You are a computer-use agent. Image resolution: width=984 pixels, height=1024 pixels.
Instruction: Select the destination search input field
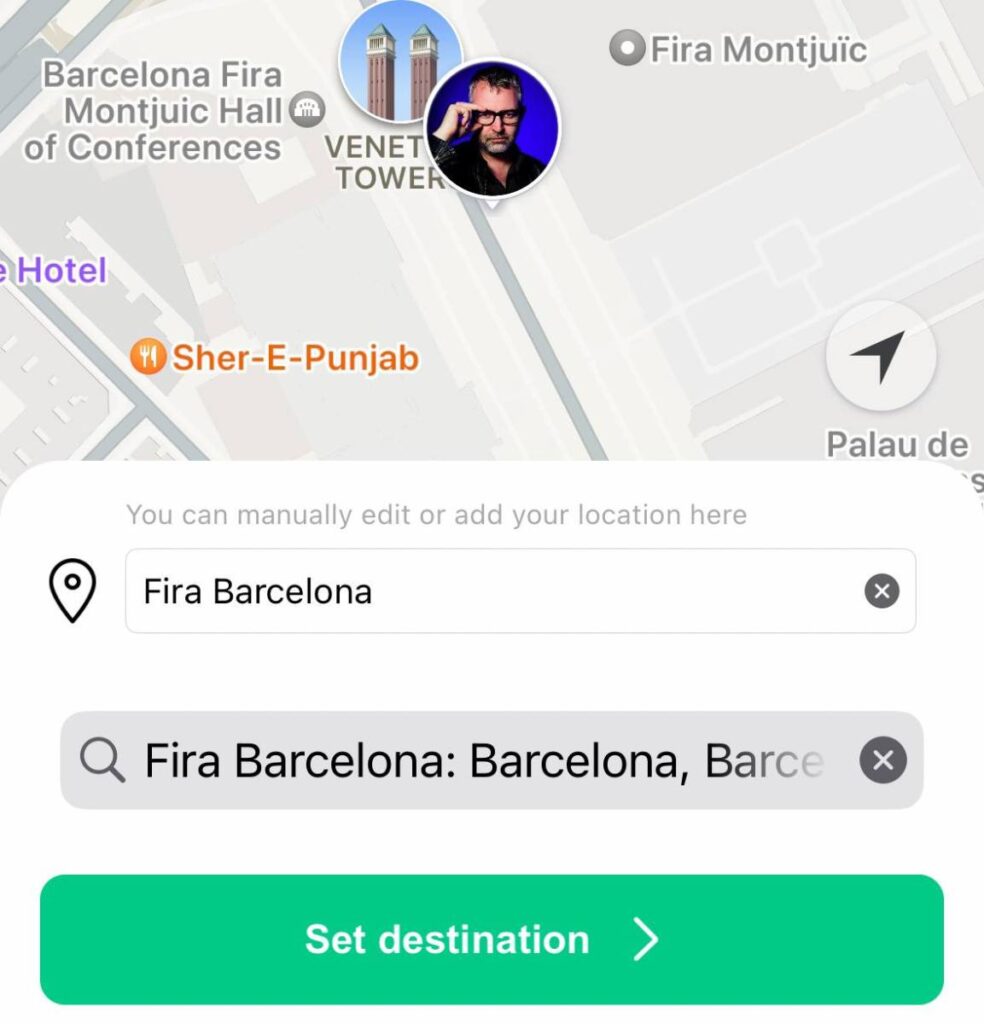click(x=450, y=761)
